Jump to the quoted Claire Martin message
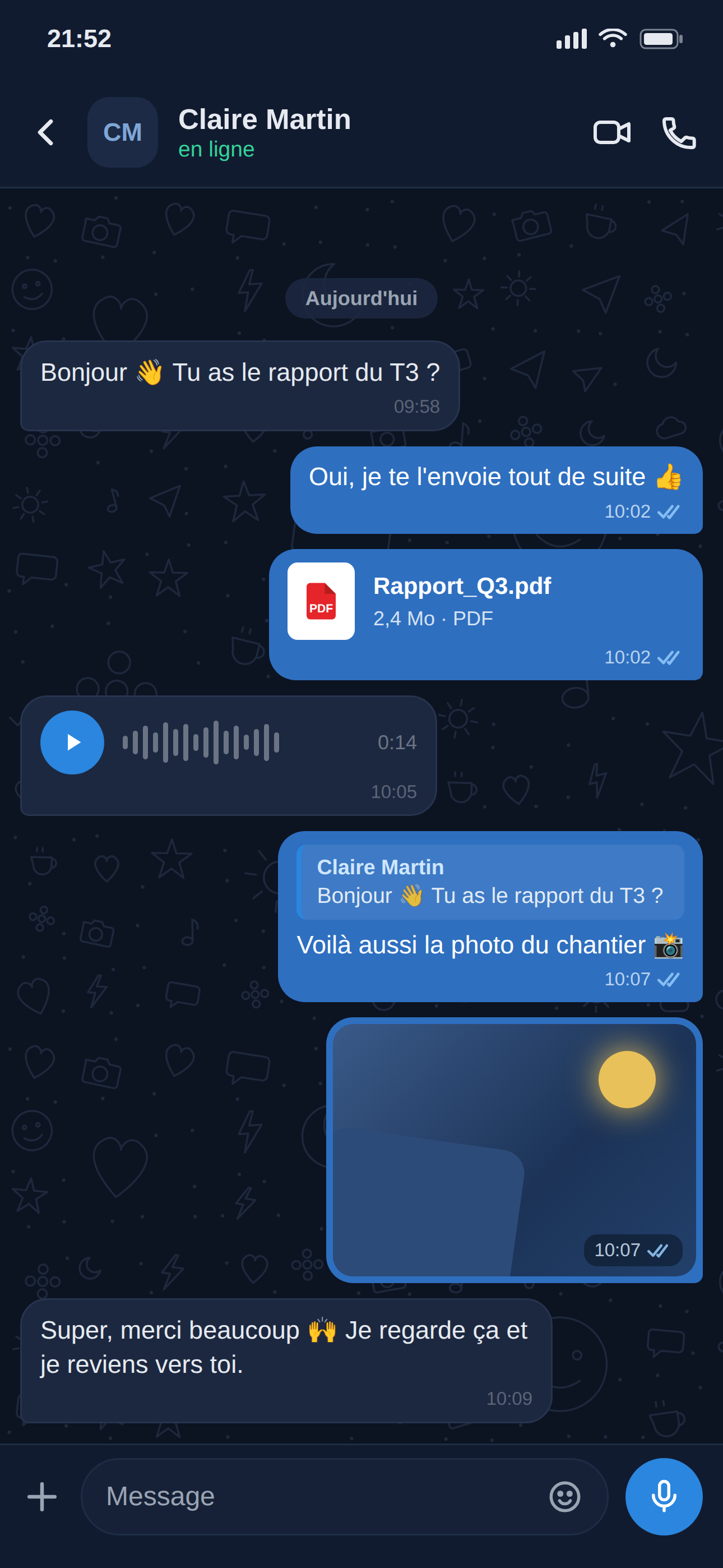The width and height of the screenshot is (723, 1568). tap(490, 881)
